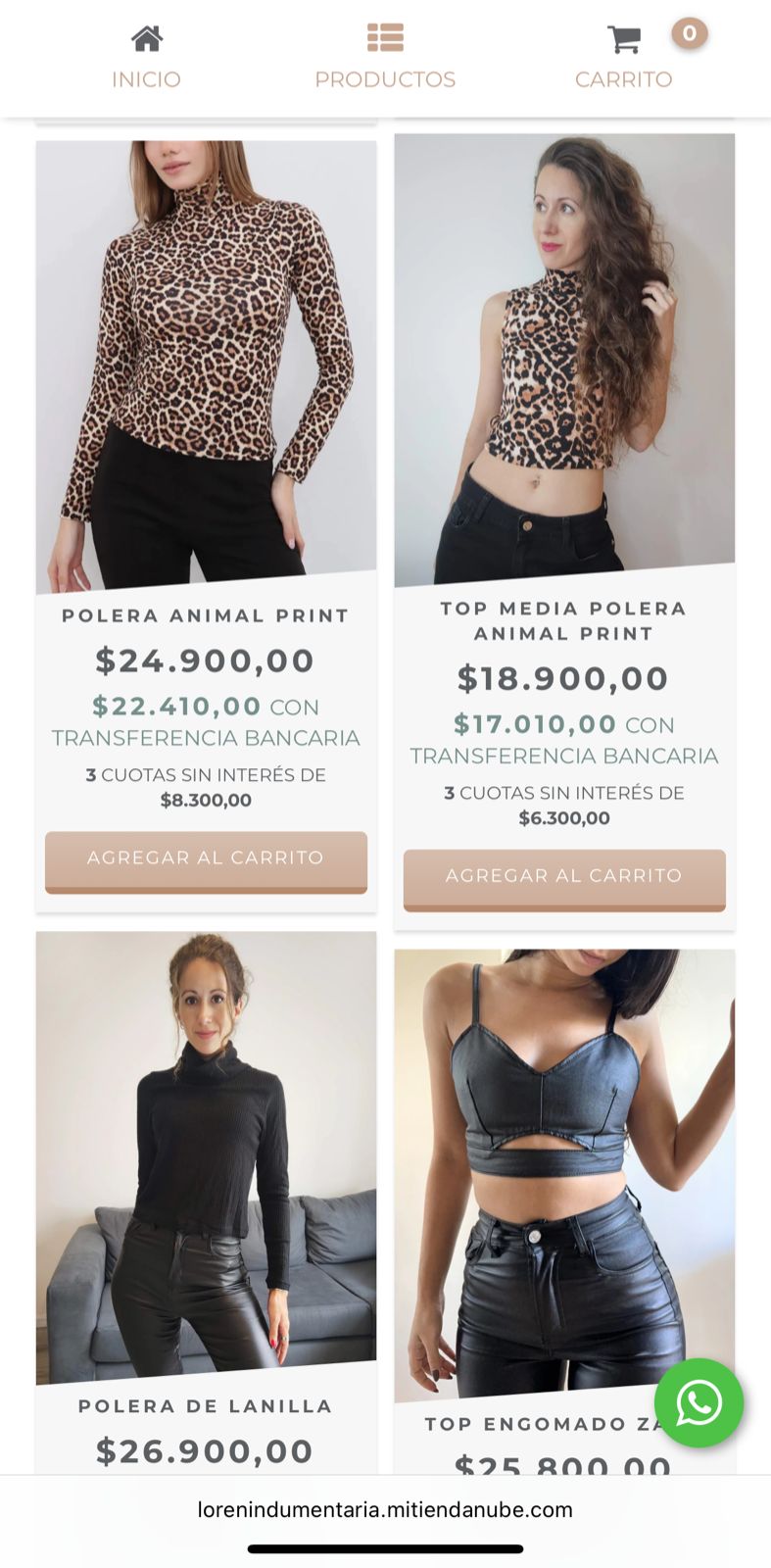Open the Productos menu

(385, 58)
